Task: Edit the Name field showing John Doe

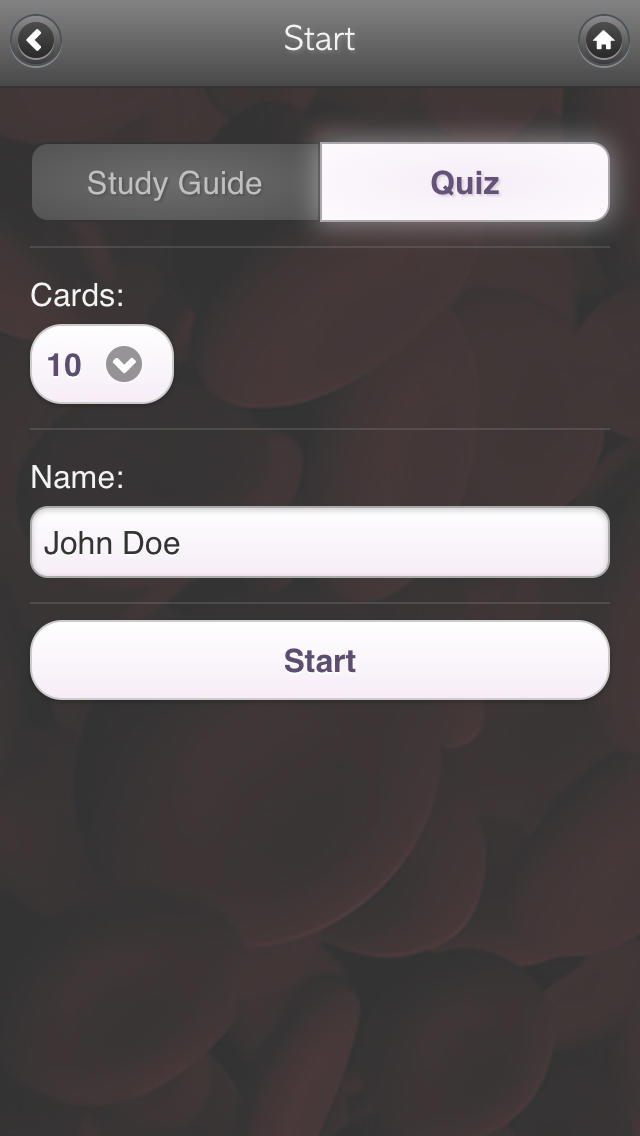Action: (x=320, y=542)
